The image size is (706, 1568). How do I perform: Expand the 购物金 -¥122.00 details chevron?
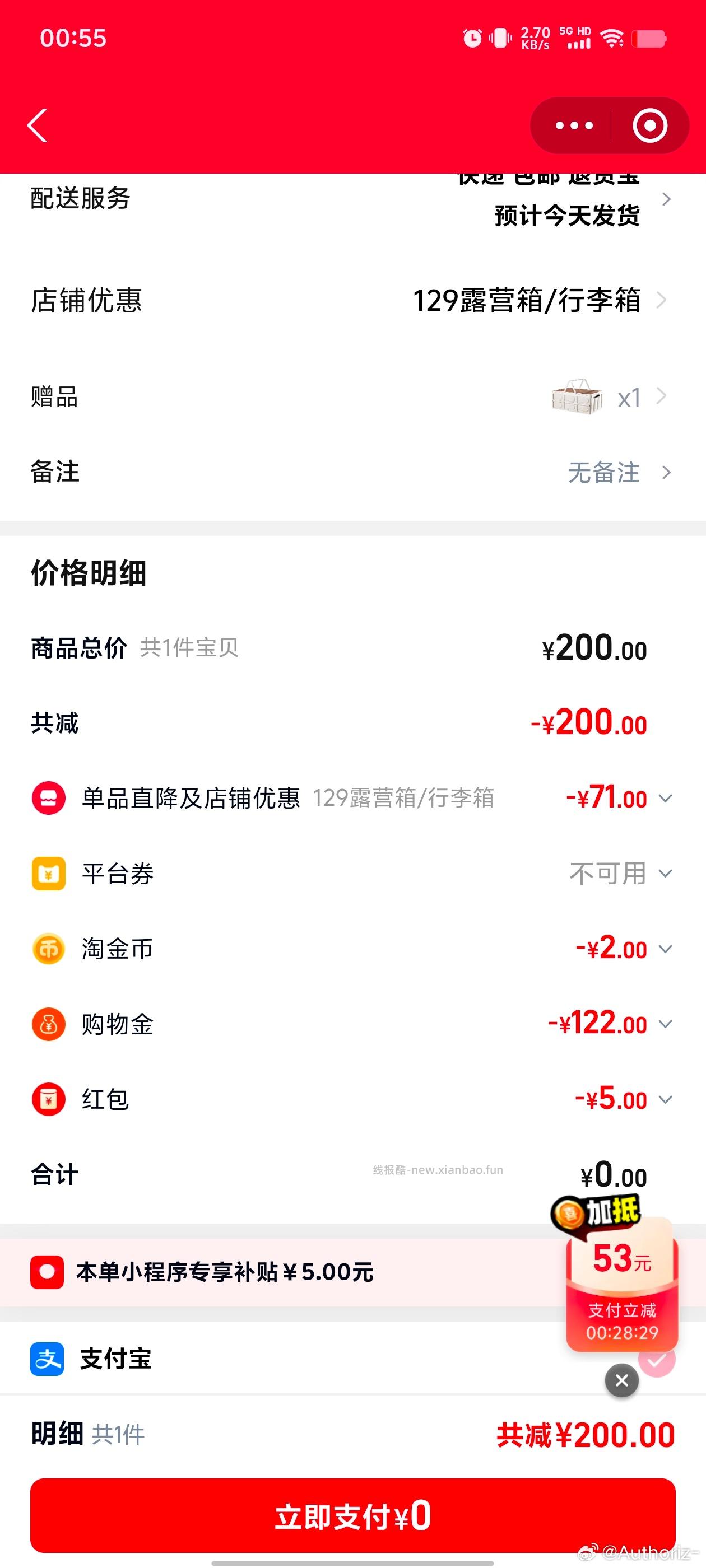[x=665, y=1024]
